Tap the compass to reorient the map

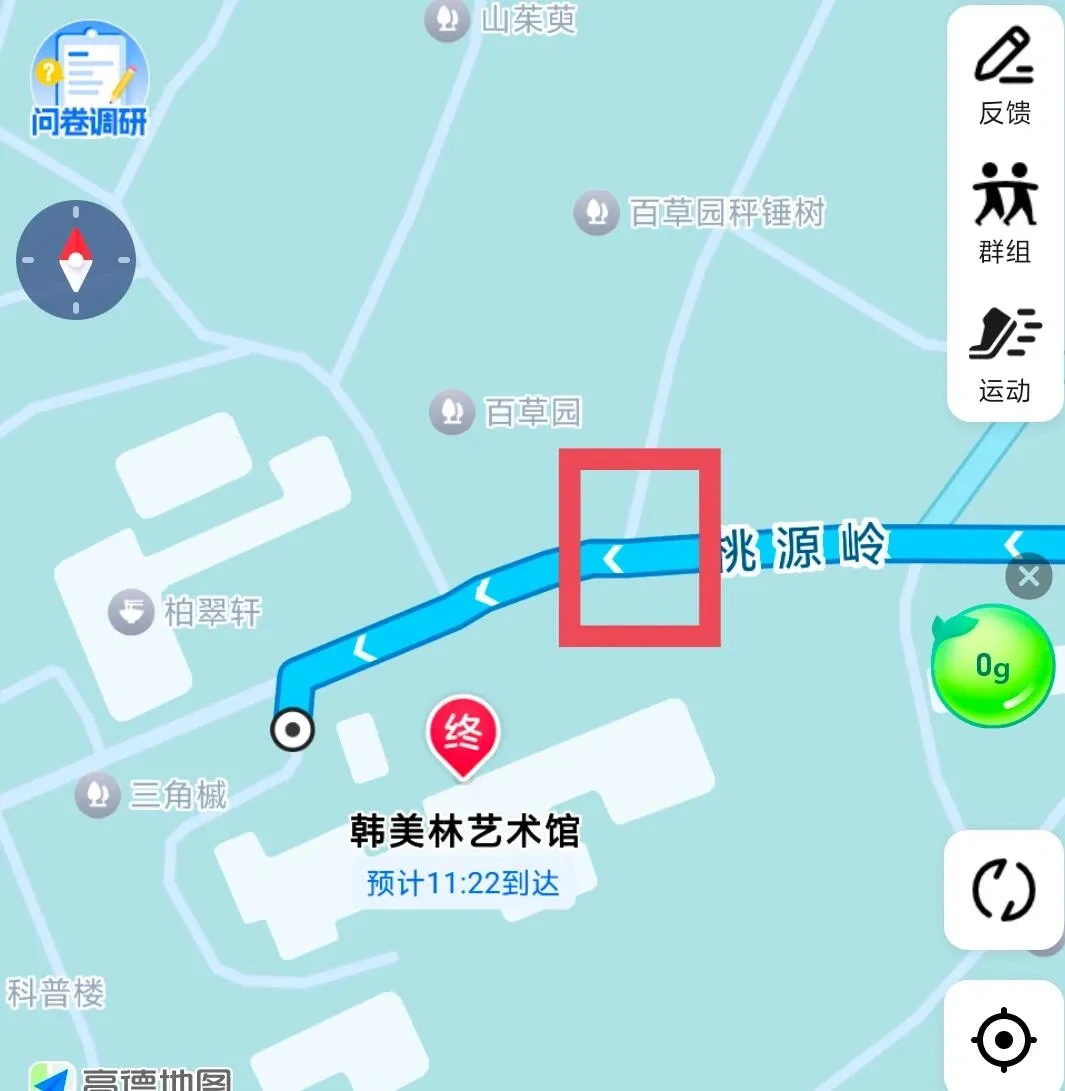pyautogui.click(x=76, y=260)
